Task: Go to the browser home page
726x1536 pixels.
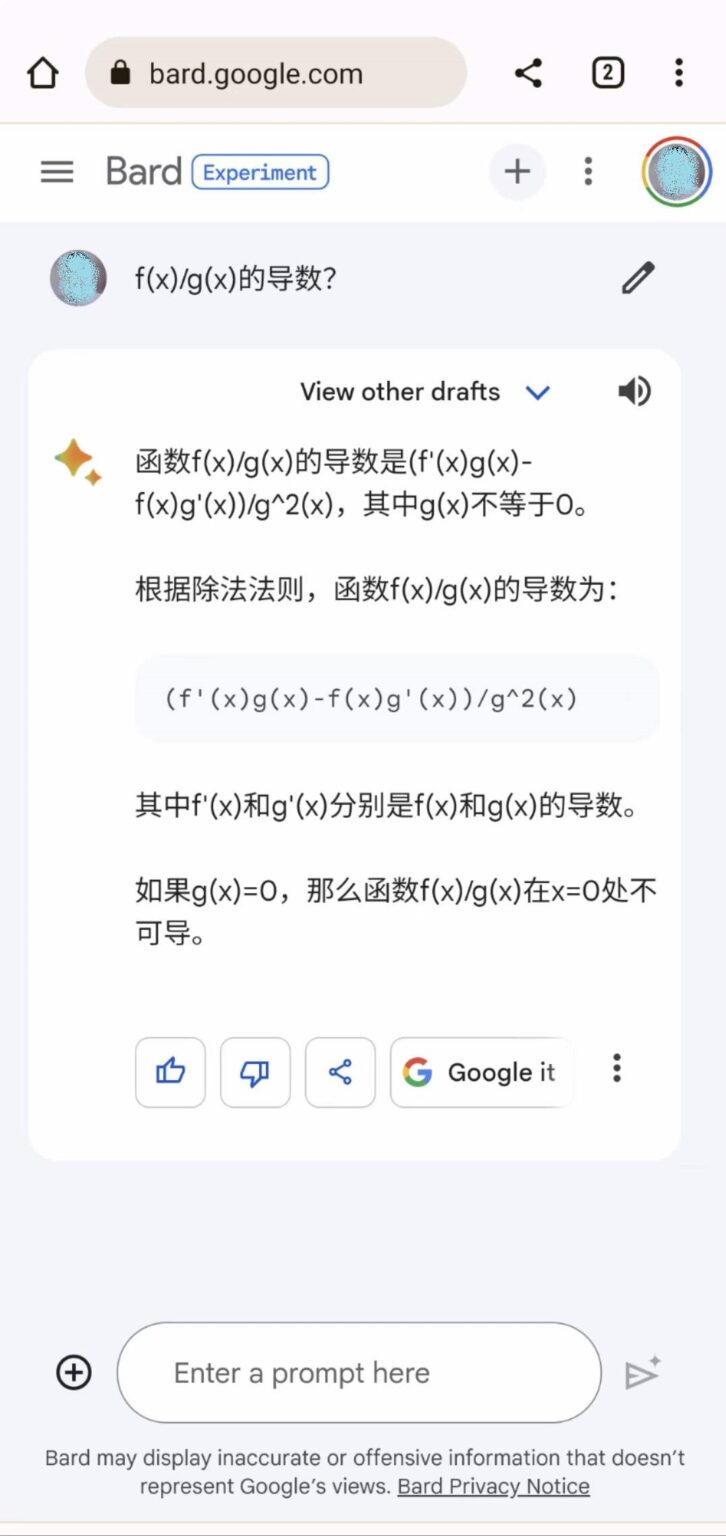Action: (43, 73)
